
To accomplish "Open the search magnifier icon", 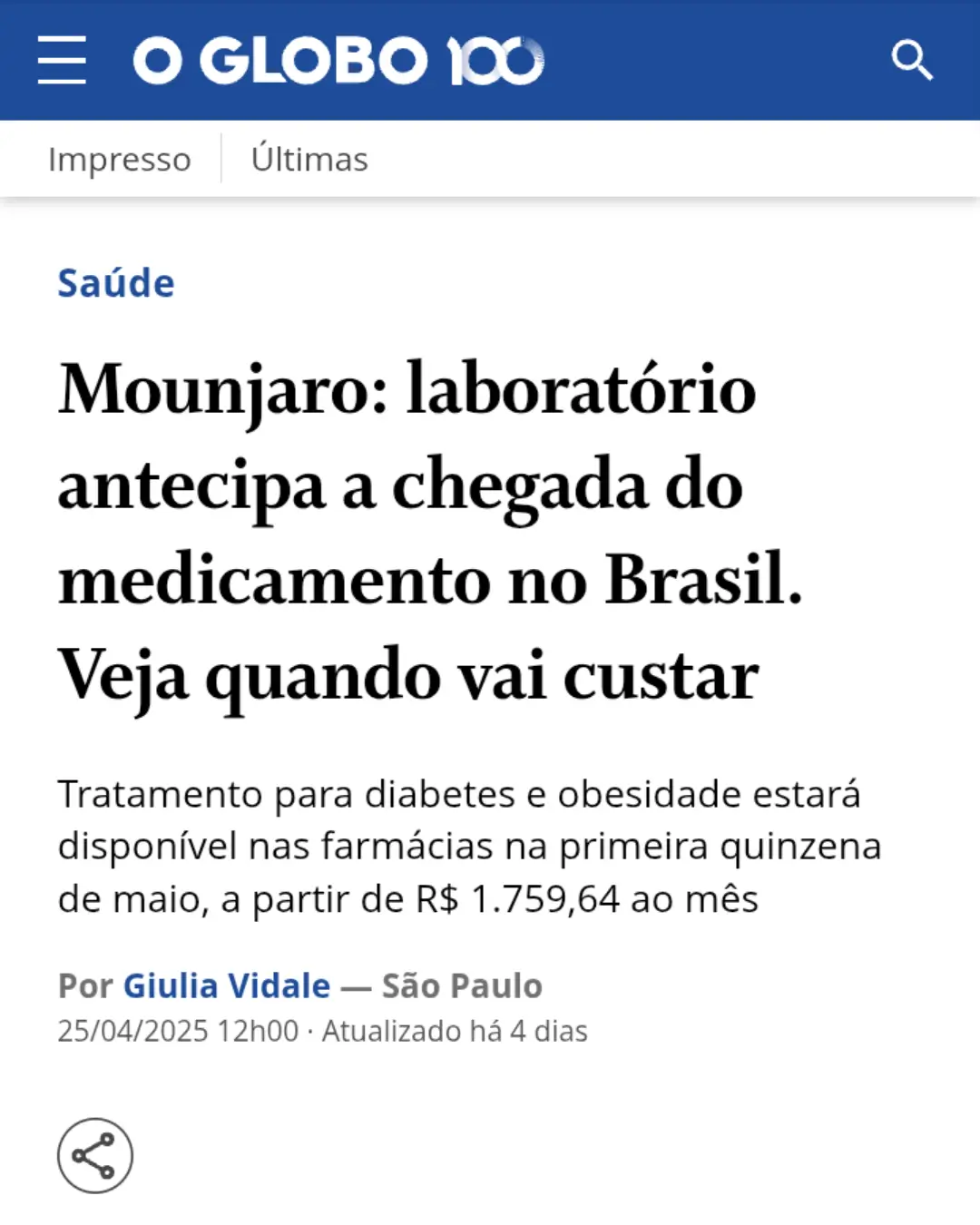I will tap(911, 60).
